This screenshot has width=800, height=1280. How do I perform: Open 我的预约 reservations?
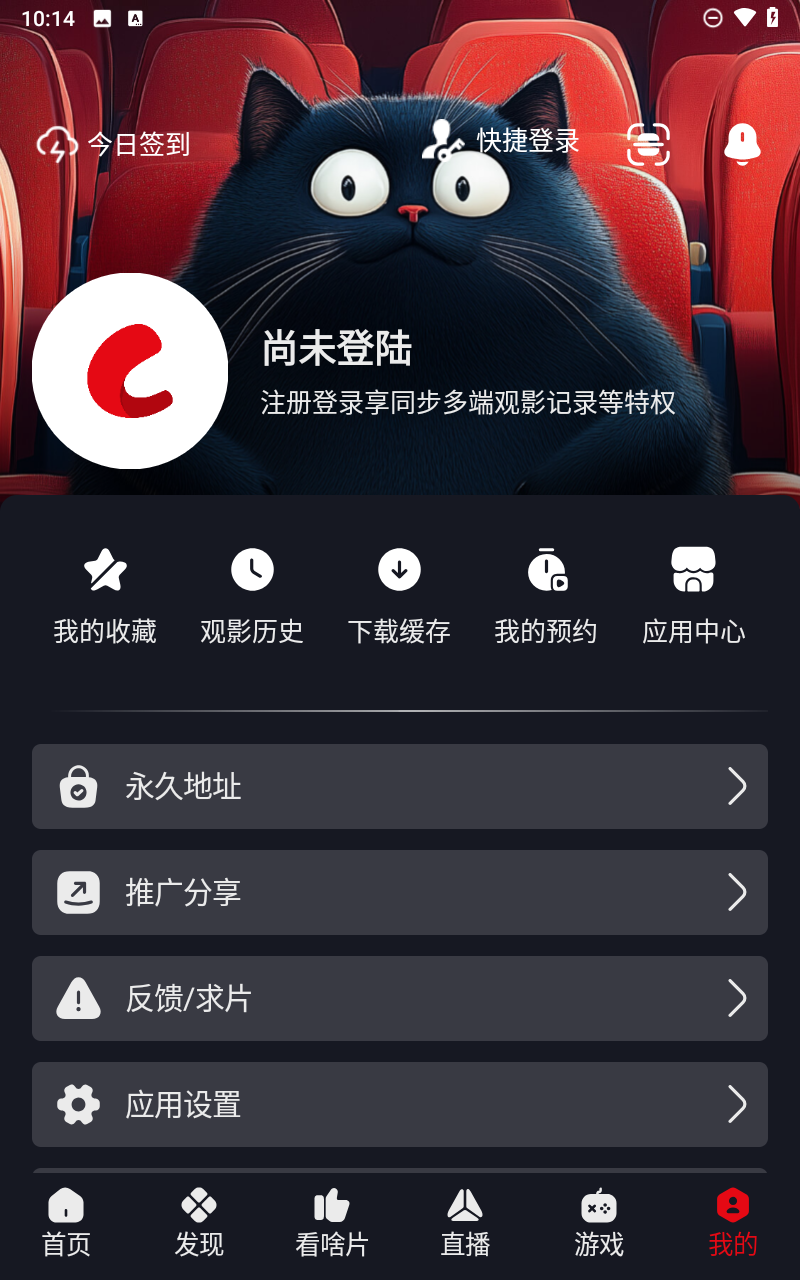click(x=546, y=596)
